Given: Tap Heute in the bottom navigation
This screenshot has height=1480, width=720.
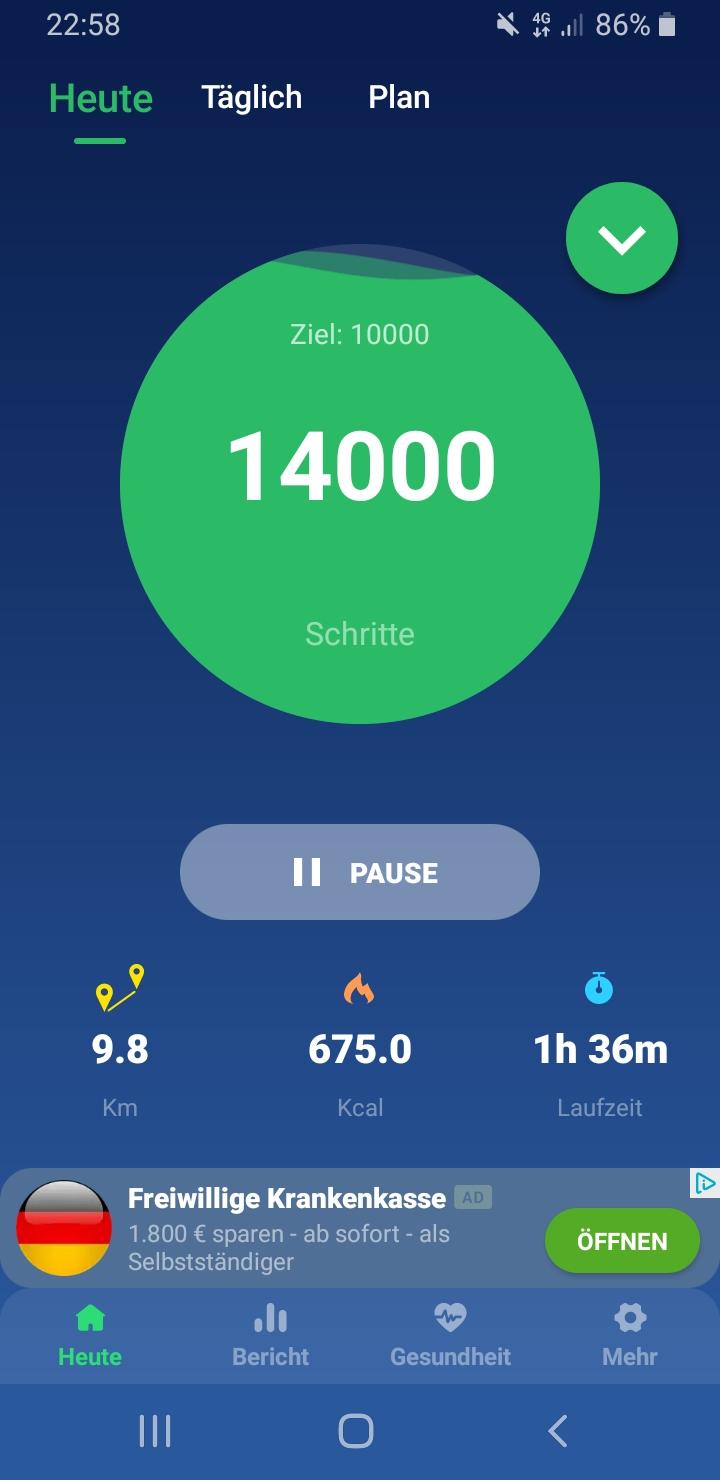Looking at the screenshot, I should [90, 1337].
